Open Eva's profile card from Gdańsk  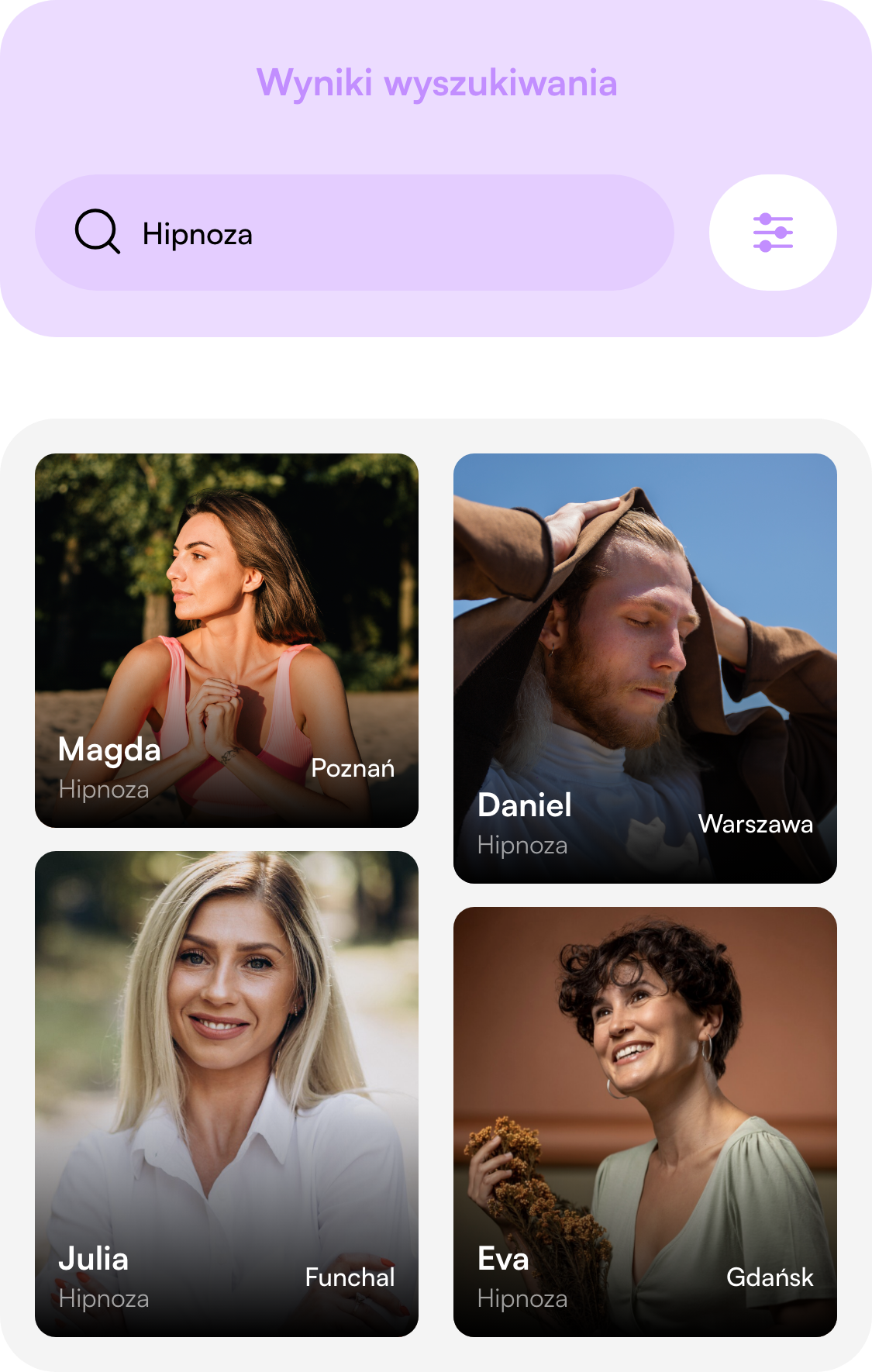tap(645, 1121)
